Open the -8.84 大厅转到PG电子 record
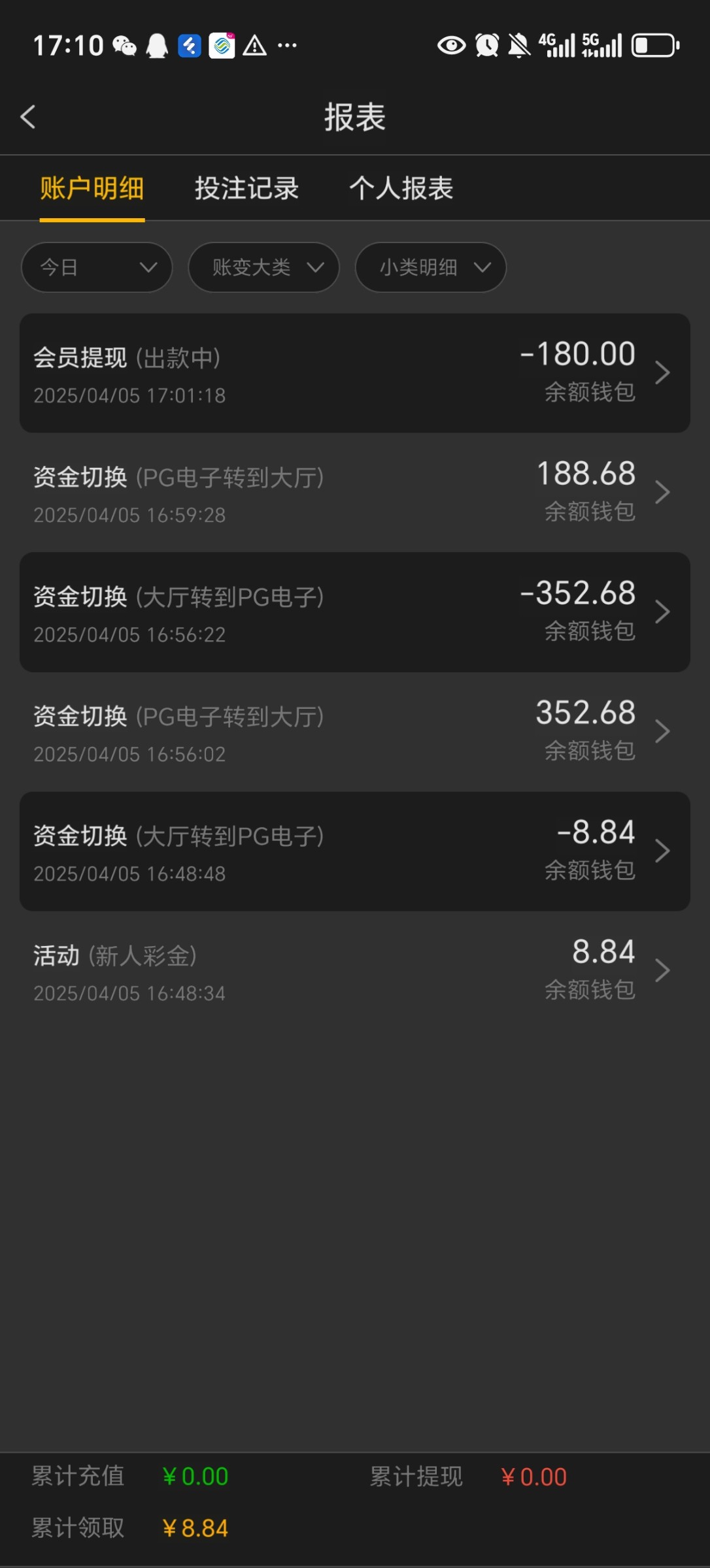This screenshot has height=1568, width=710. click(355, 851)
